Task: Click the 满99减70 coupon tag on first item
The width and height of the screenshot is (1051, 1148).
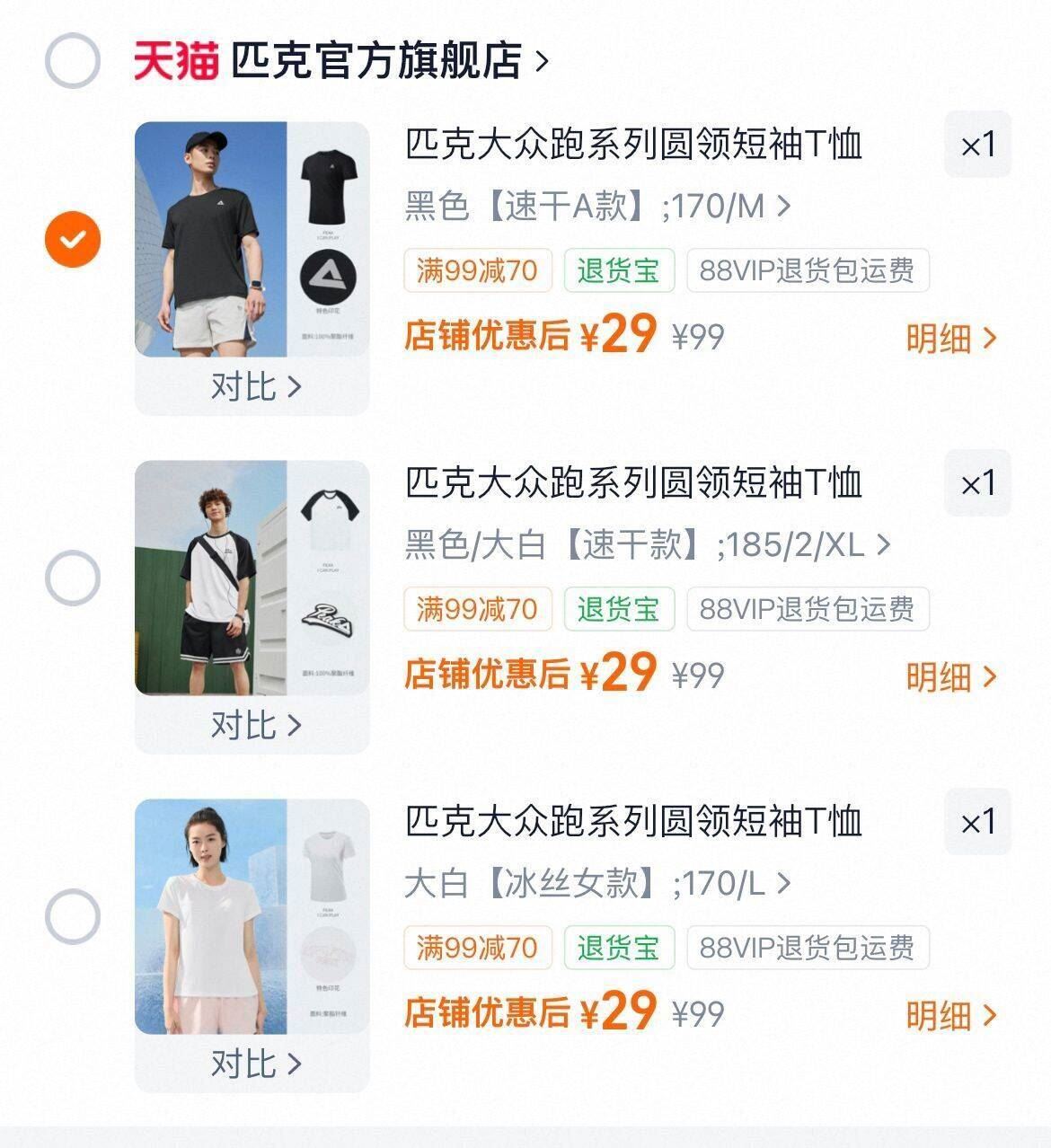Action: 477,270
